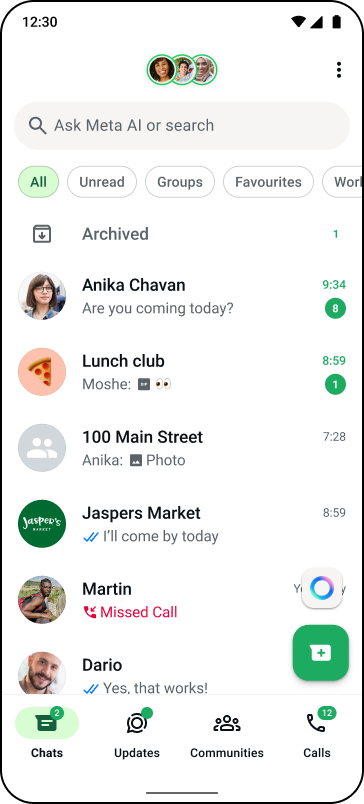The image size is (364, 804).
Task: Select the Favourites filter chip
Action: (268, 182)
